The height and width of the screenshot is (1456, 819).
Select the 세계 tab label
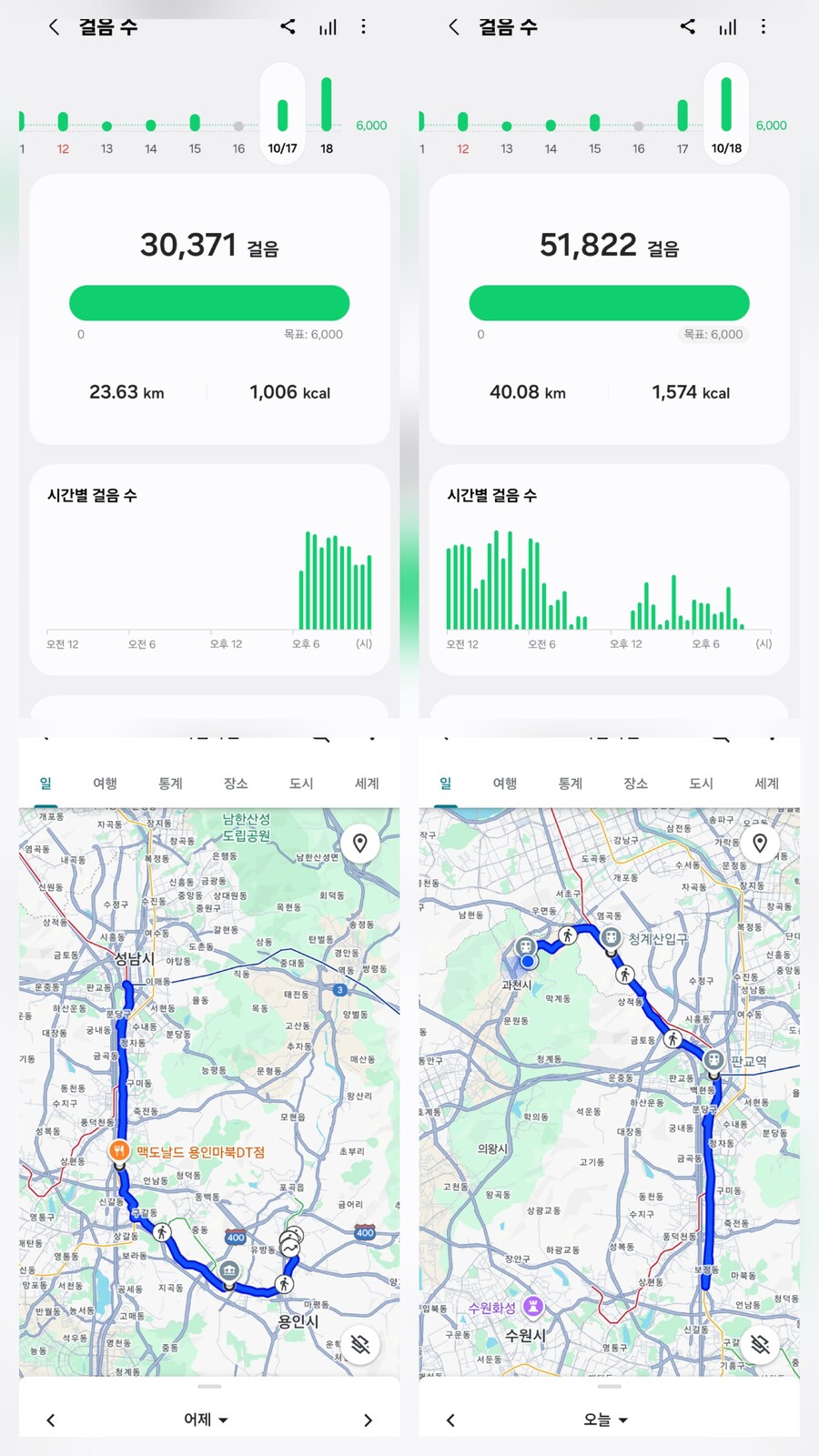pos(366,783)
